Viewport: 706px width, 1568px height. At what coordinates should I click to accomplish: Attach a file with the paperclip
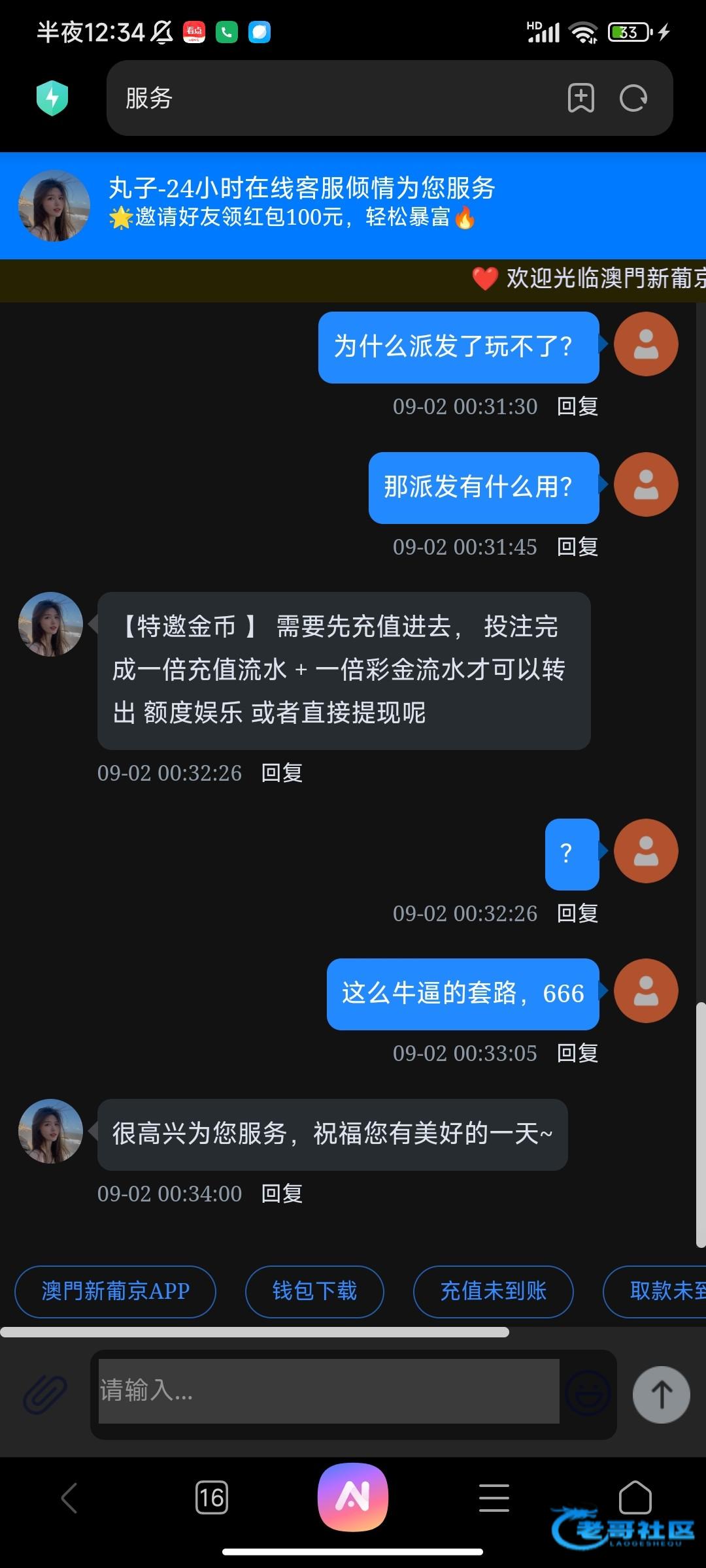(x=44, y=1394)
